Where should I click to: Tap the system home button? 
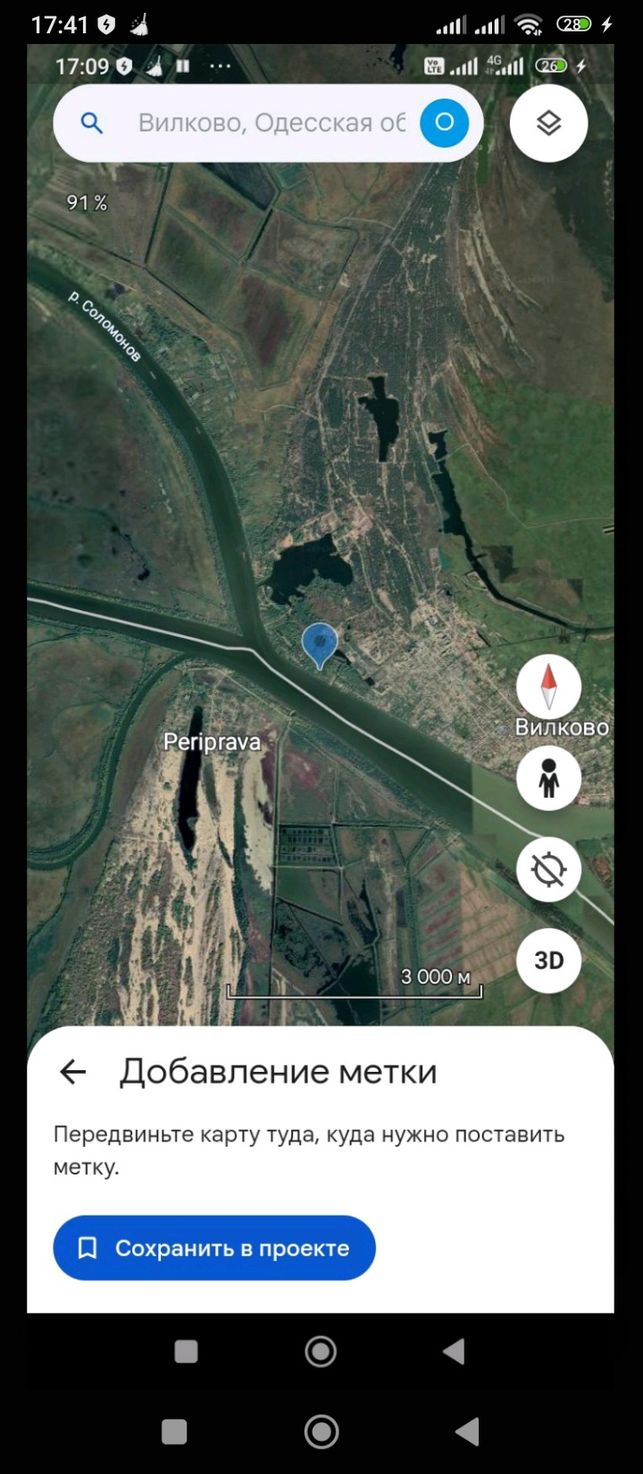coord(321,1432)
